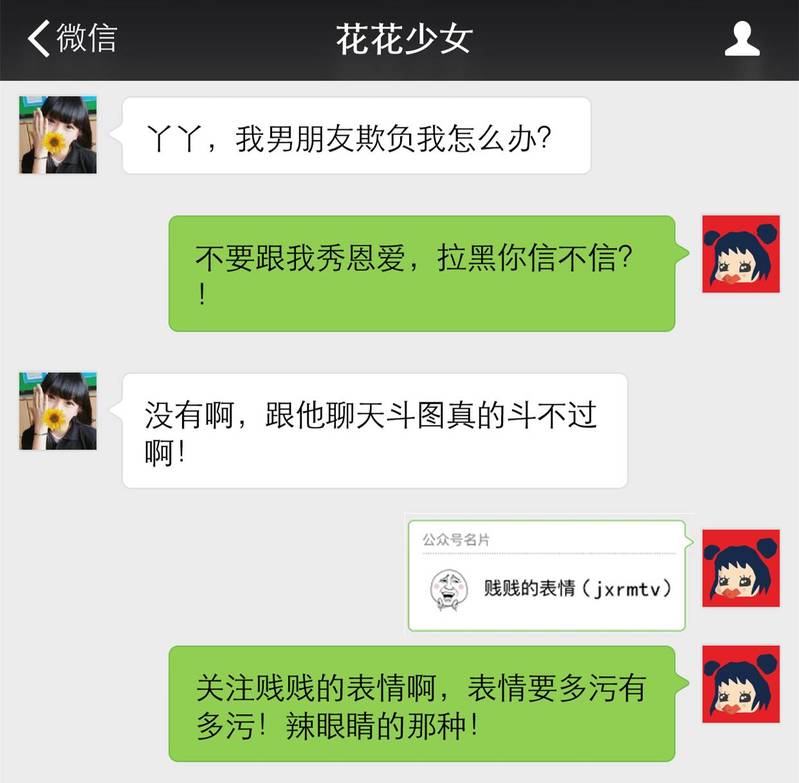The width and height of the screenshot is (799, 783).
Task: View sunflower girl's avatar beside 丫丫 message
Action: coord(58,135)
